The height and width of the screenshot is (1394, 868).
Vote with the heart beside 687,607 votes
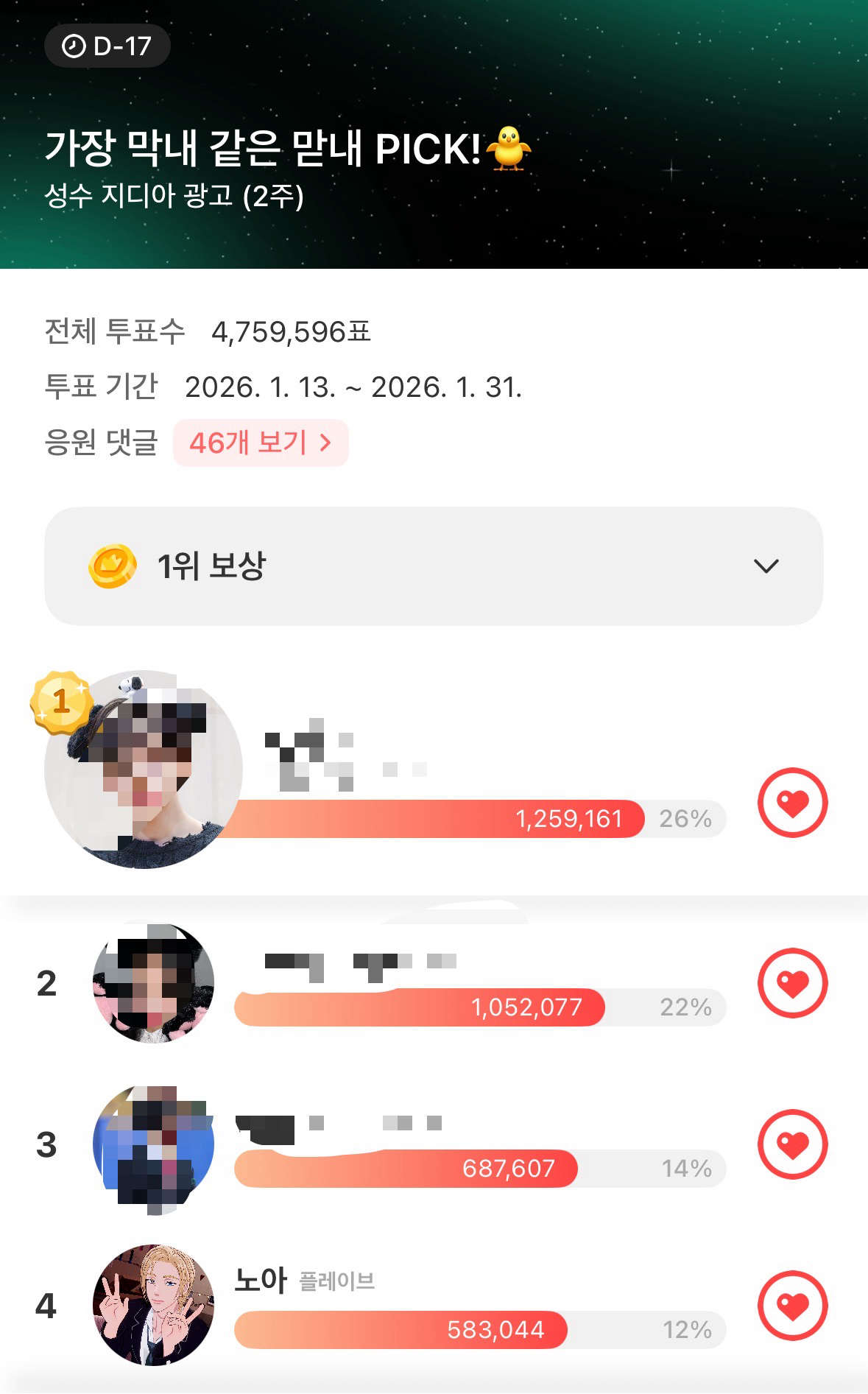coord(792,1144)
